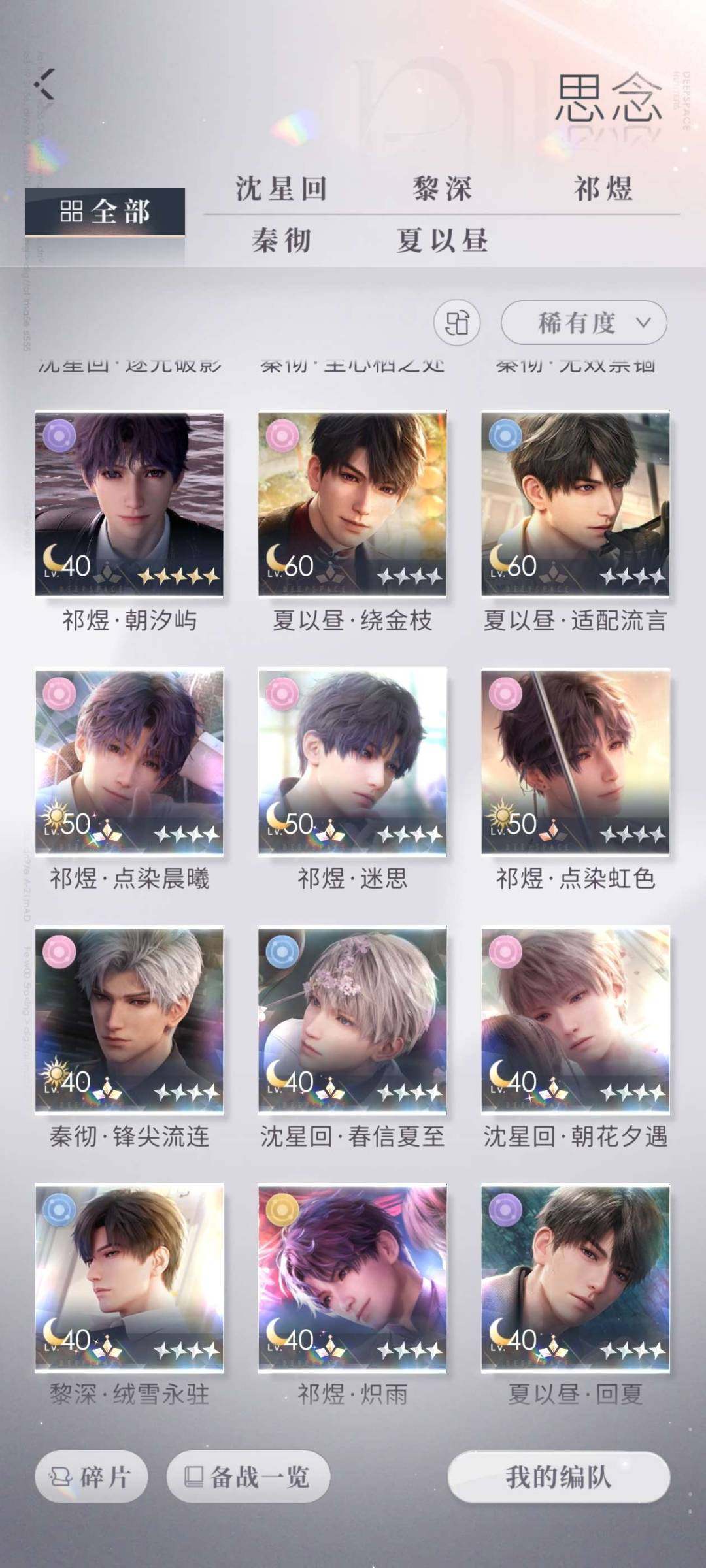Open the 备战一览 overview
Viewport: 706px width, 1568px height.
248,1477
